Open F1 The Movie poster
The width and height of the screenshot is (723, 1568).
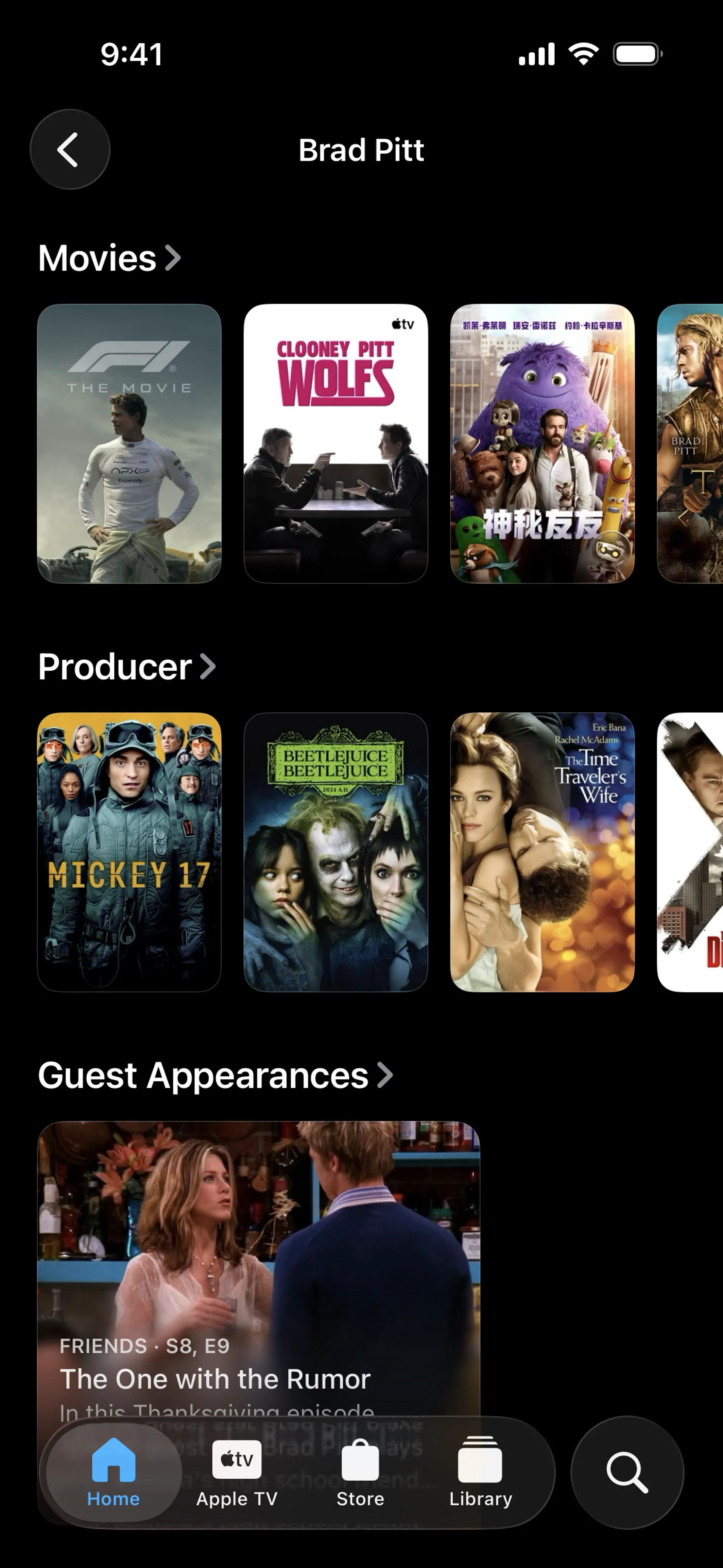[x=129, y=443]
